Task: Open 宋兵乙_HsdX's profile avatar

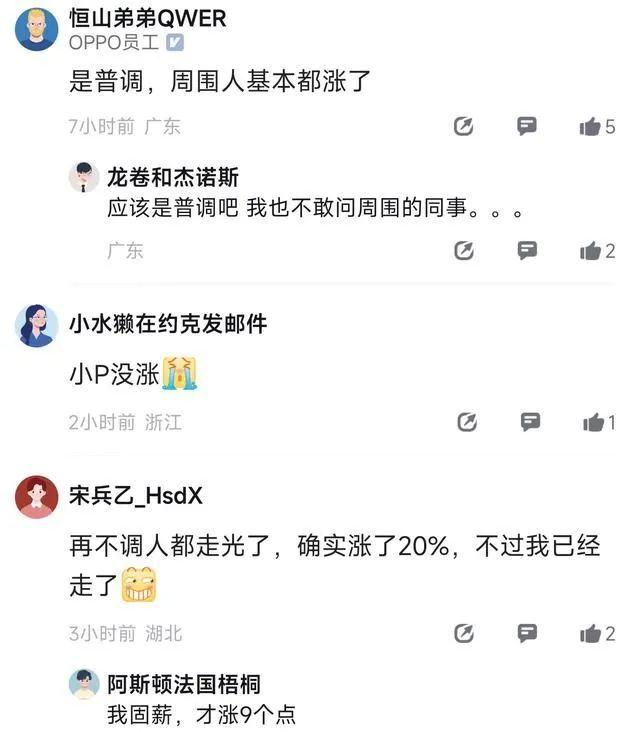Action: (x=37, y=497)
